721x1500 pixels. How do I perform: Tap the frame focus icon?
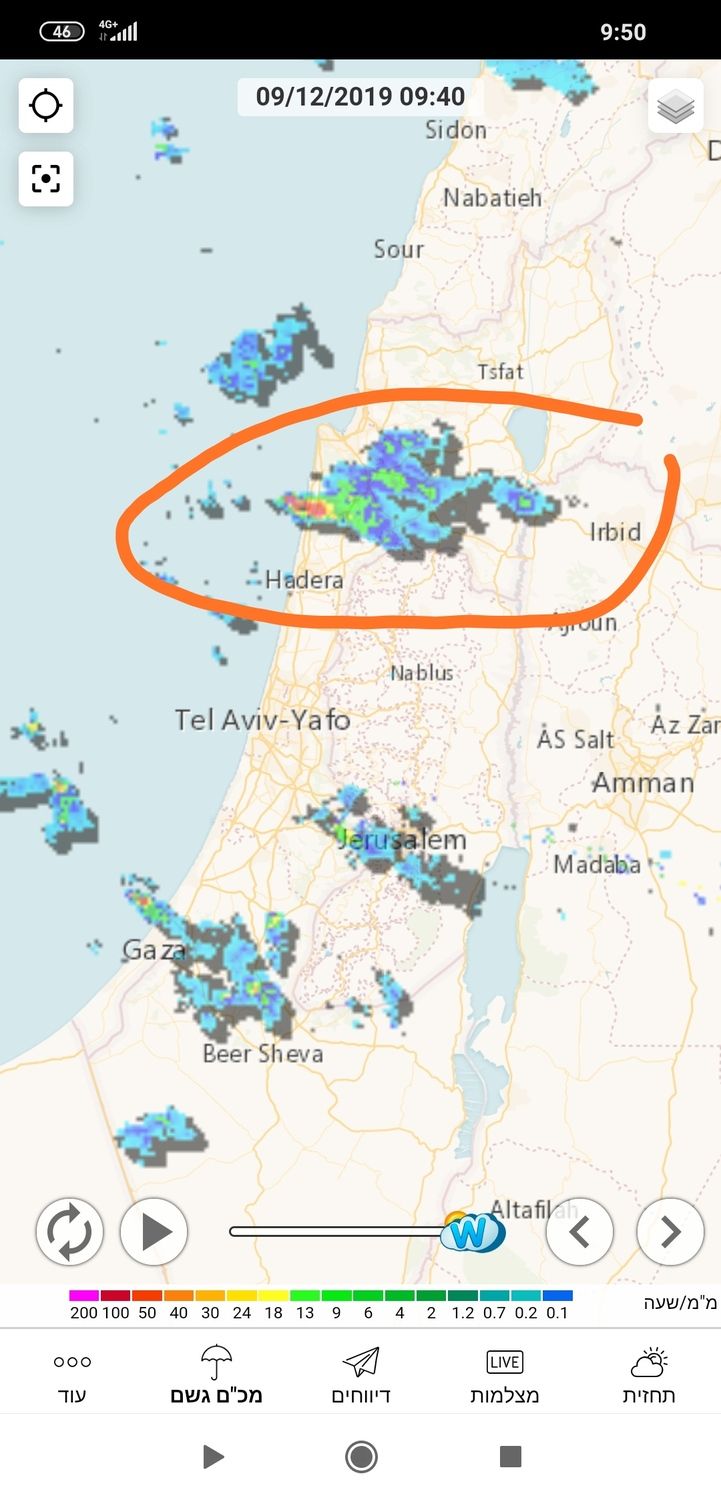point(46,179)
